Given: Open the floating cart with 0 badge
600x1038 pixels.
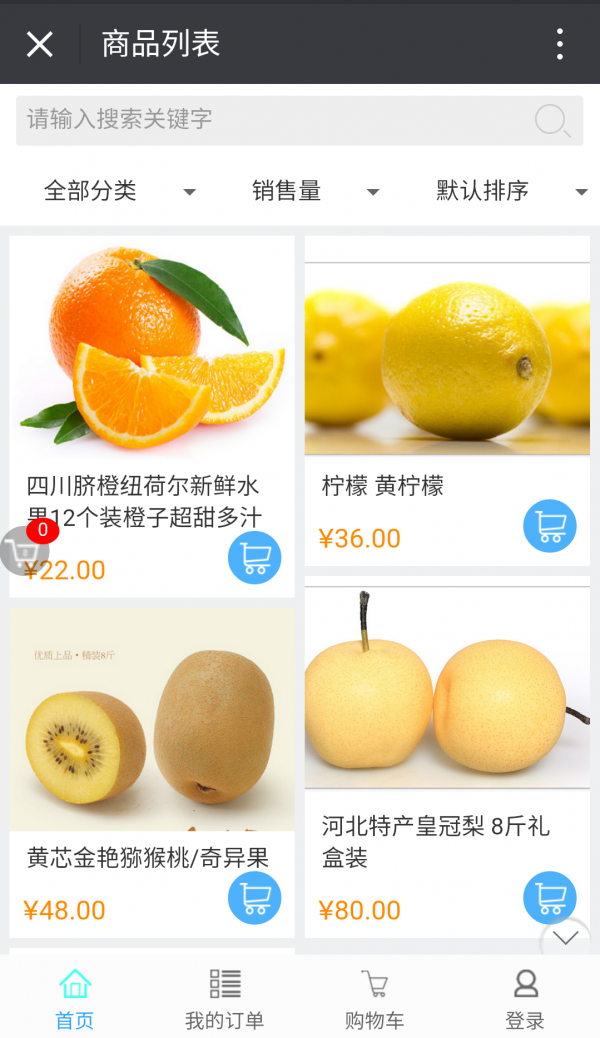Looking at the screenshot, I should [24, 550].
